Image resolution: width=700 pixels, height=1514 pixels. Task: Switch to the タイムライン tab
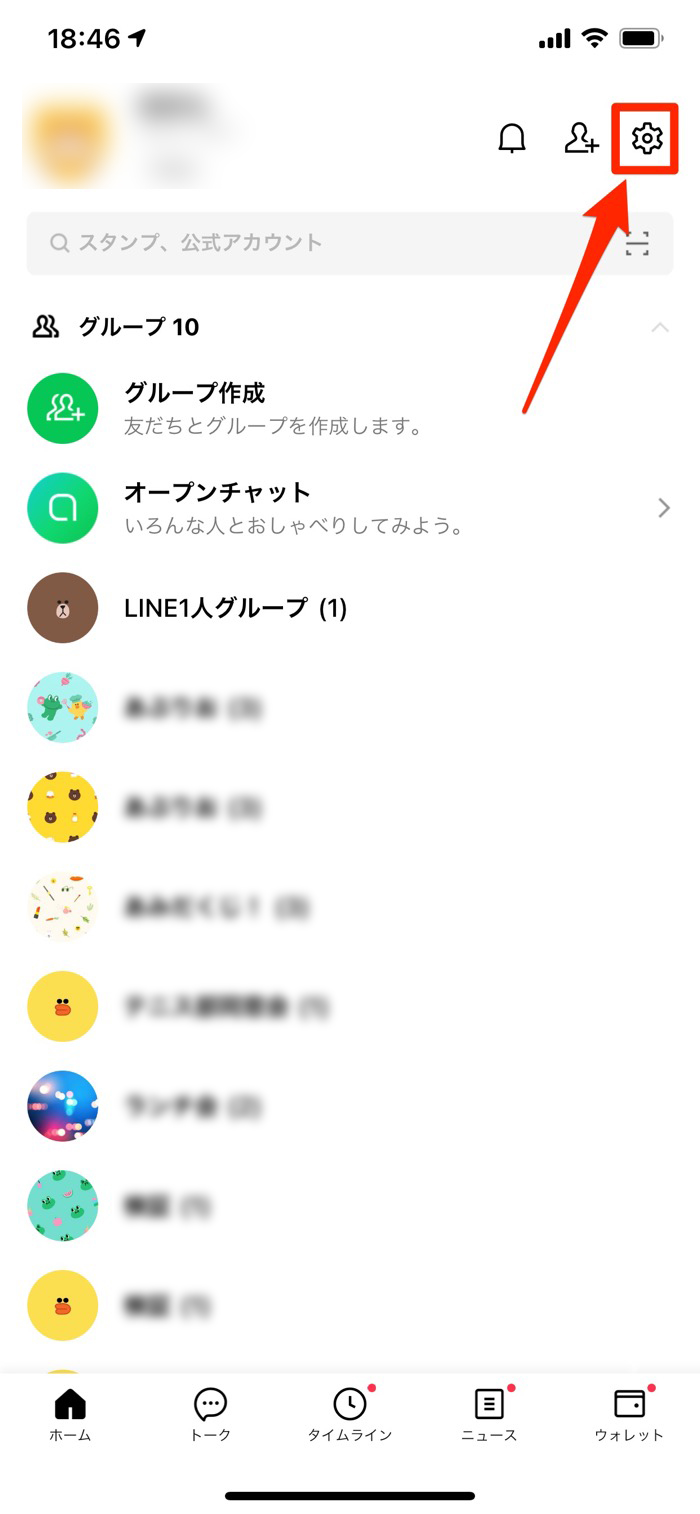pyautogui.click(x=350, y=1414)
